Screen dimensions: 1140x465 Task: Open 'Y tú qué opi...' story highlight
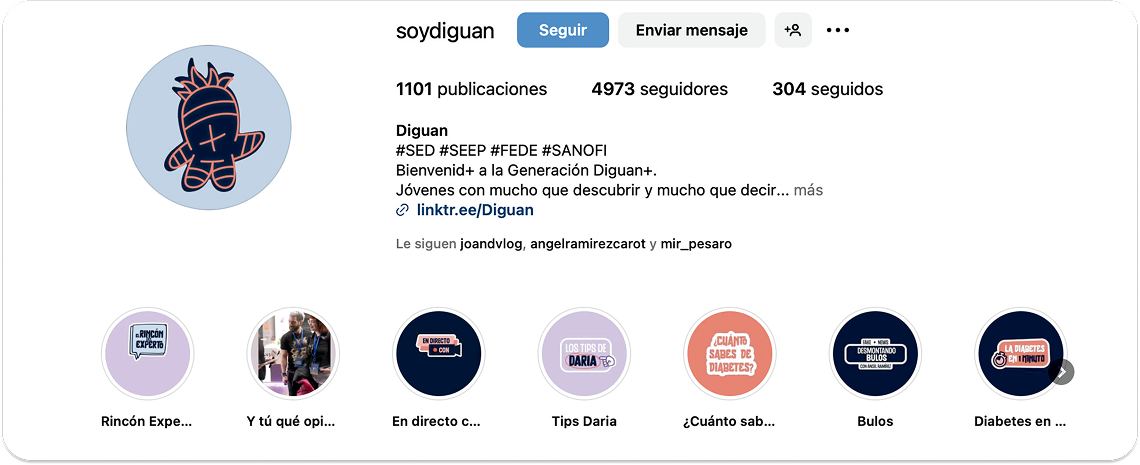[x=293, y=353]
